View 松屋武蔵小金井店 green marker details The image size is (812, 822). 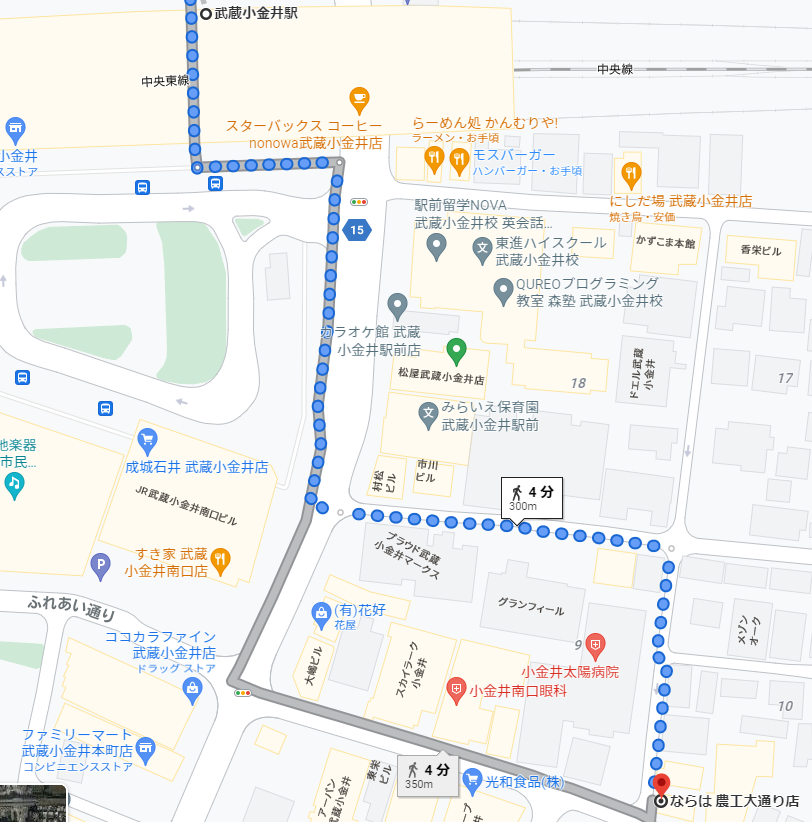pyautogui.click(x=456, y=351)
